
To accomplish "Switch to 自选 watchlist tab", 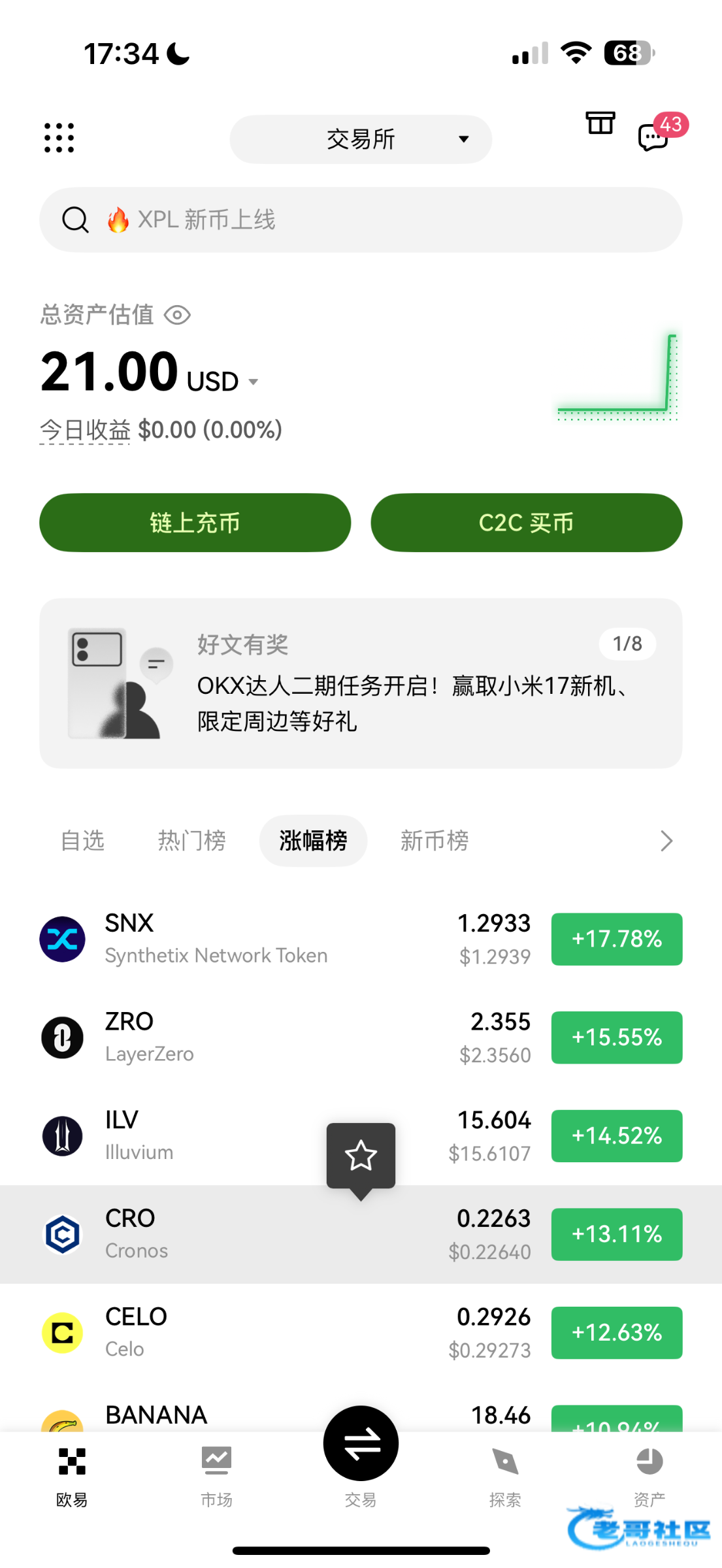I will pyautogui.click(x=82, y=841).
